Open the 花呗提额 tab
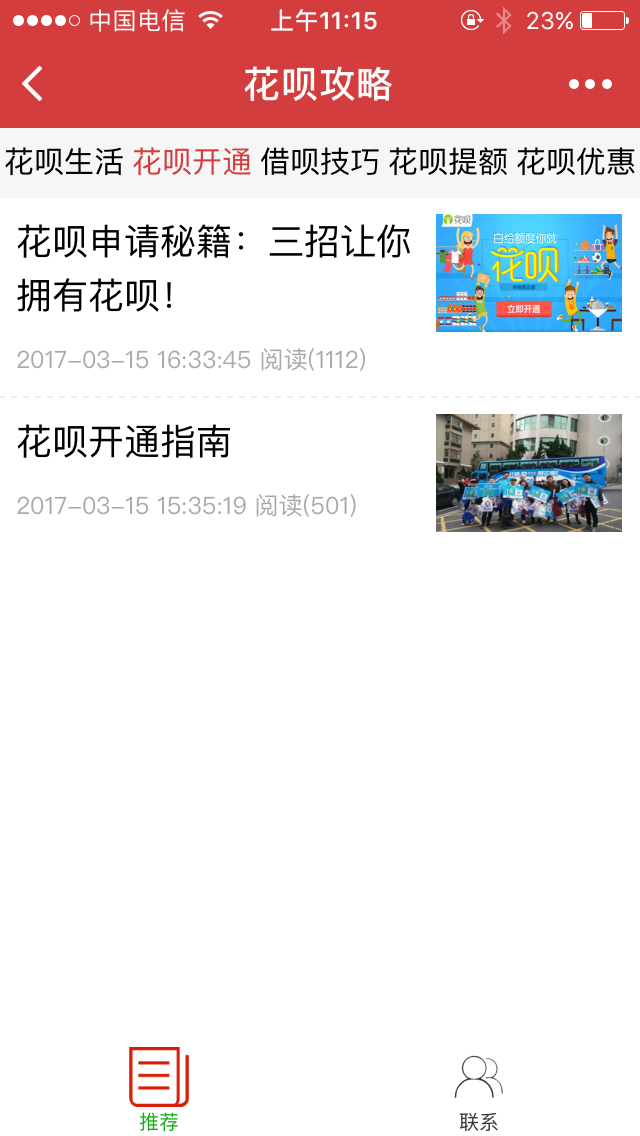 tap(448, 162)
